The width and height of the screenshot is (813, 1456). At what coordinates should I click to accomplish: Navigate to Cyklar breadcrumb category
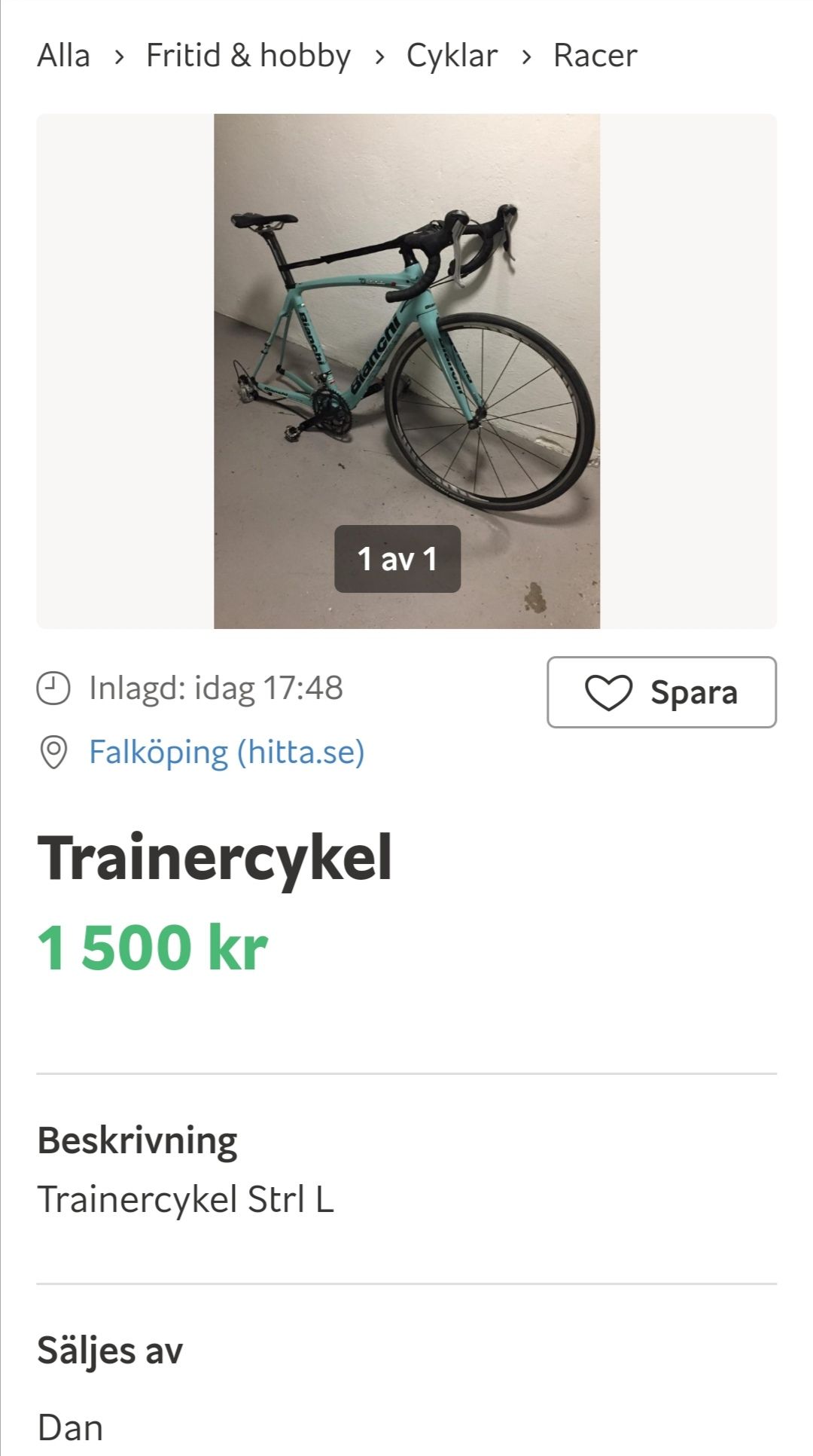point(452,56)
